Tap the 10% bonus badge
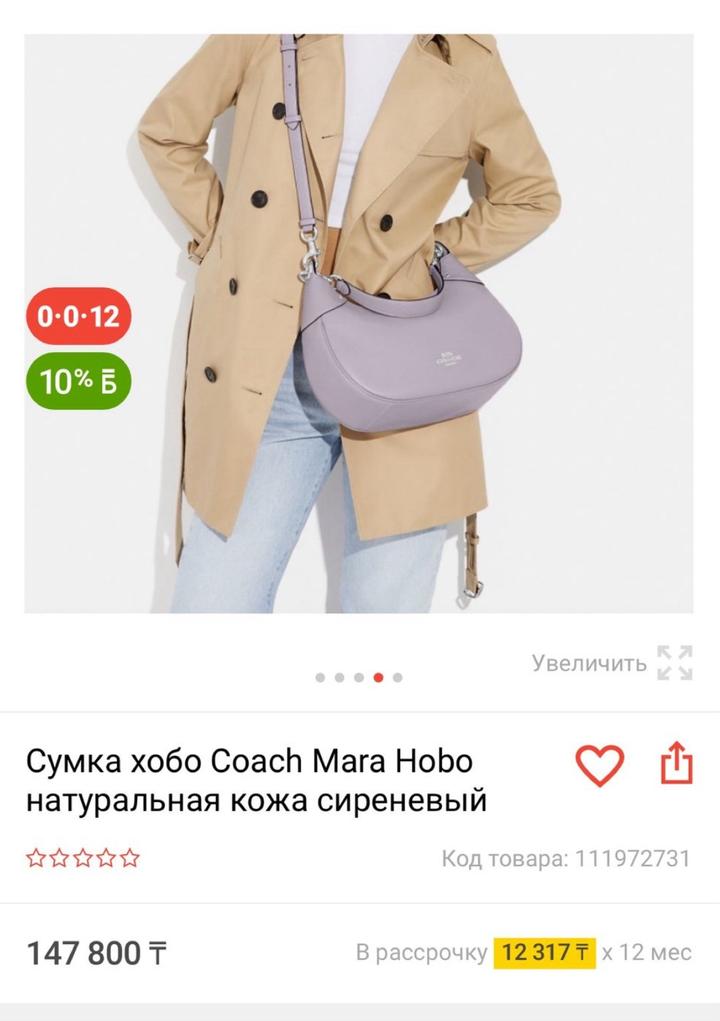The image size is (720, 1021). (x=78, y=381)
